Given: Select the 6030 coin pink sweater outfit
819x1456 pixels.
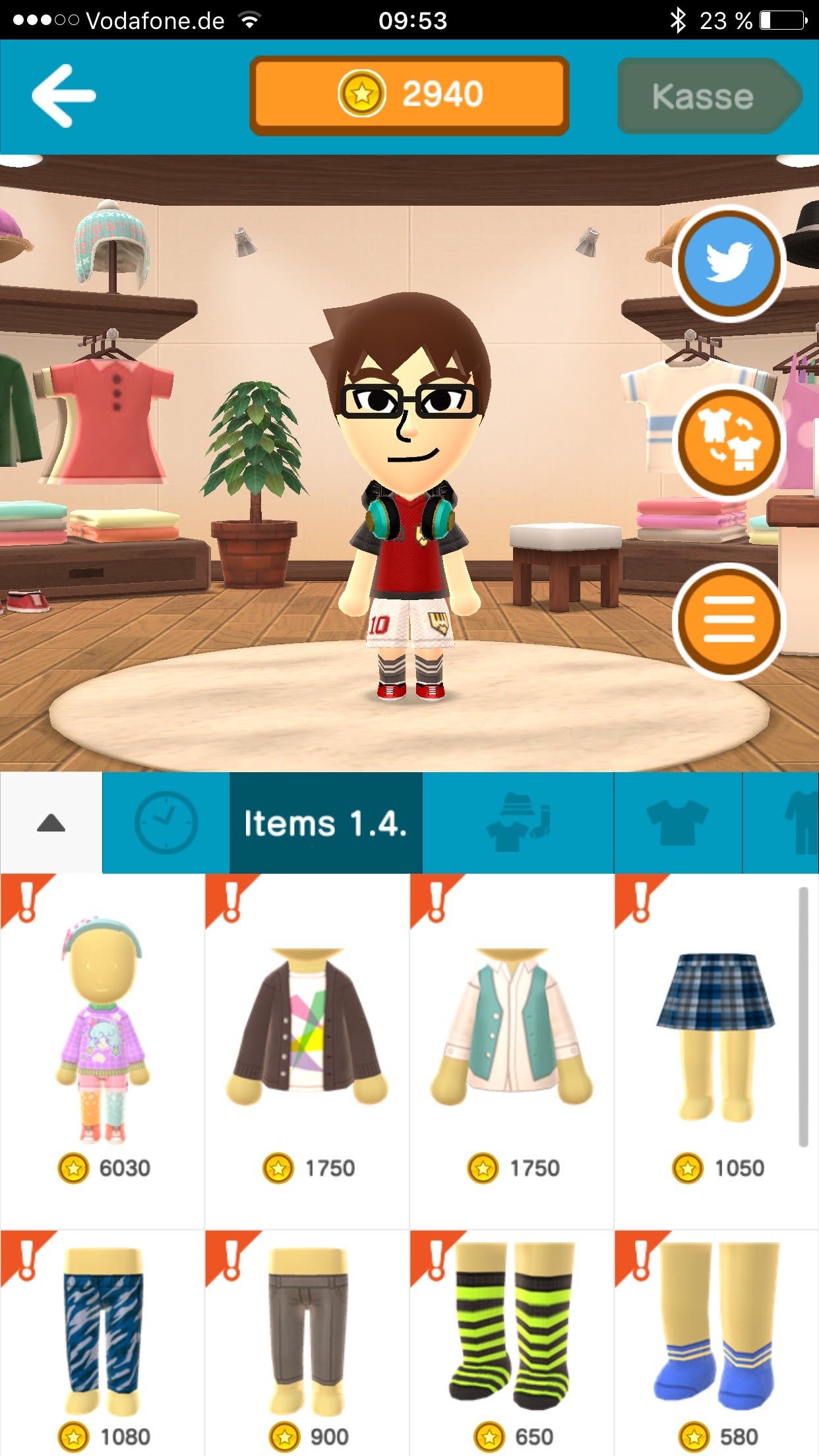Looking at the screenshot, I should (x=102, y=1051).
